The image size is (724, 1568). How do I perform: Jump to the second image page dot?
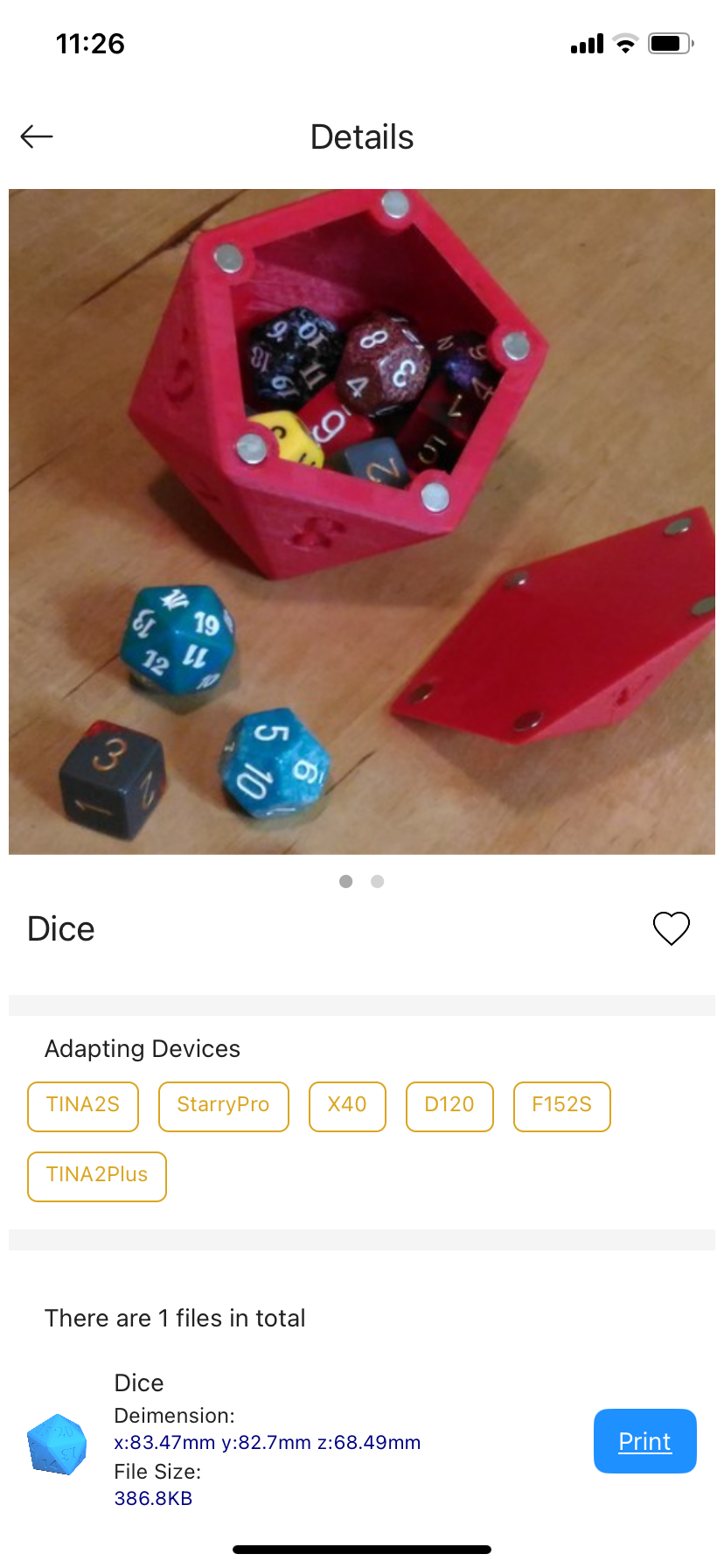(x=378, y=881)
